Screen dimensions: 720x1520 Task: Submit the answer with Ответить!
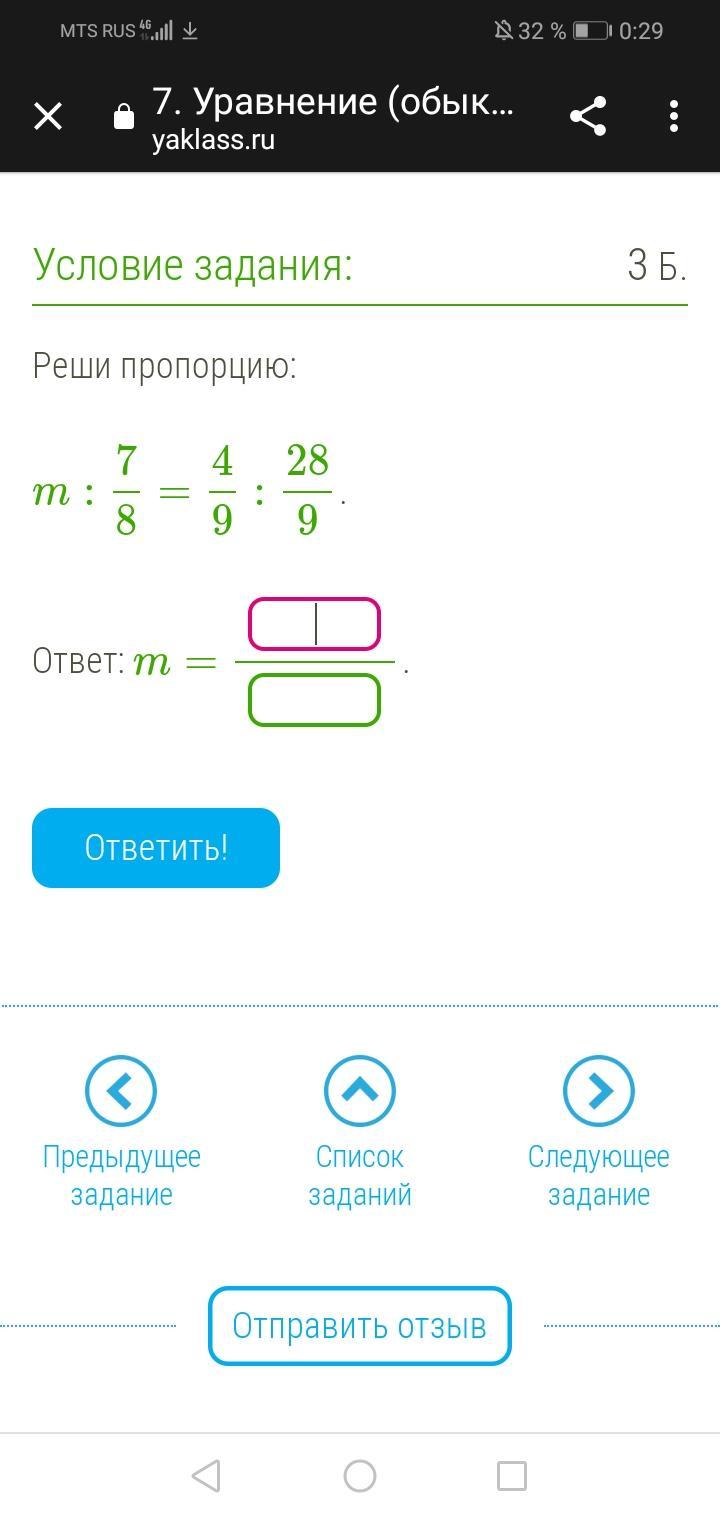[156, 848]
